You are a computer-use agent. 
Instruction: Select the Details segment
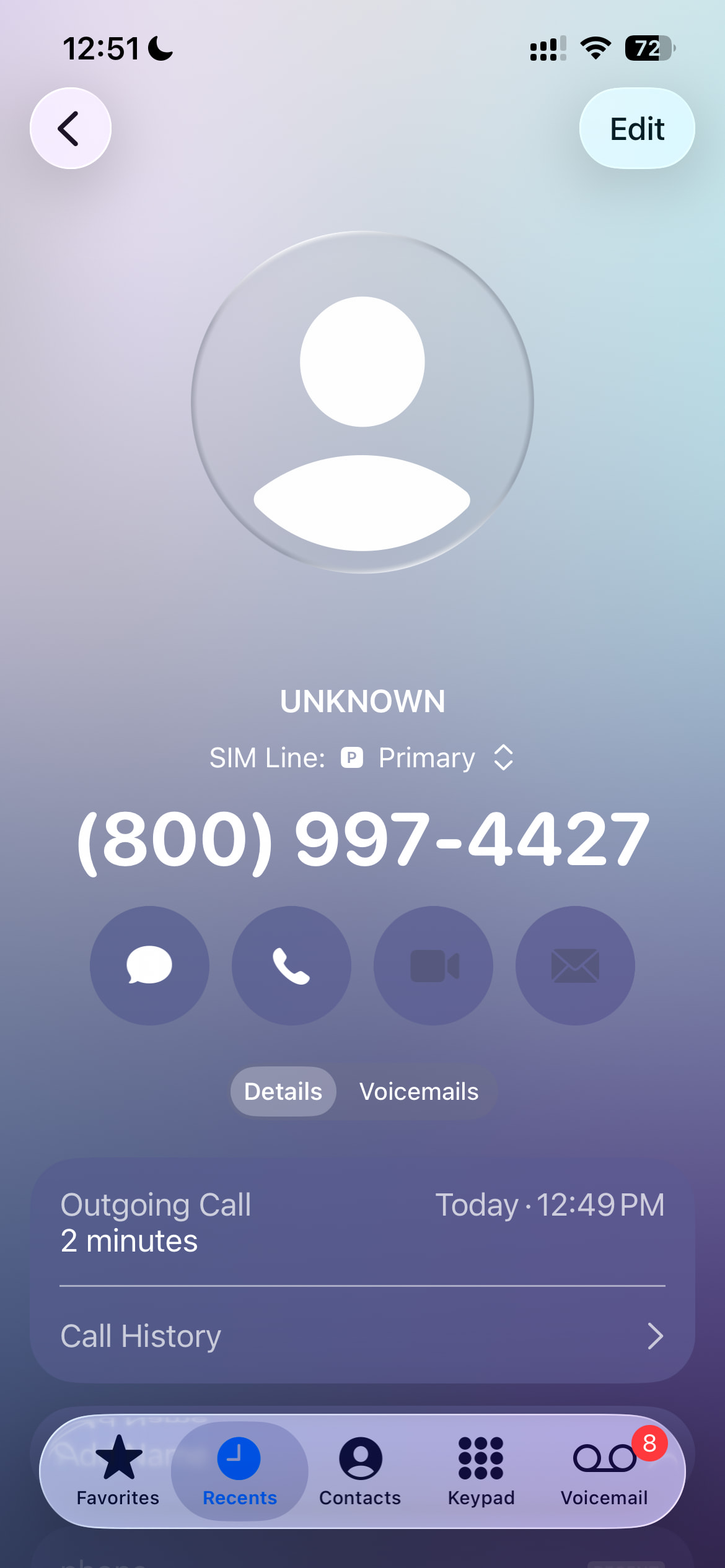[x=283, y=1091]
